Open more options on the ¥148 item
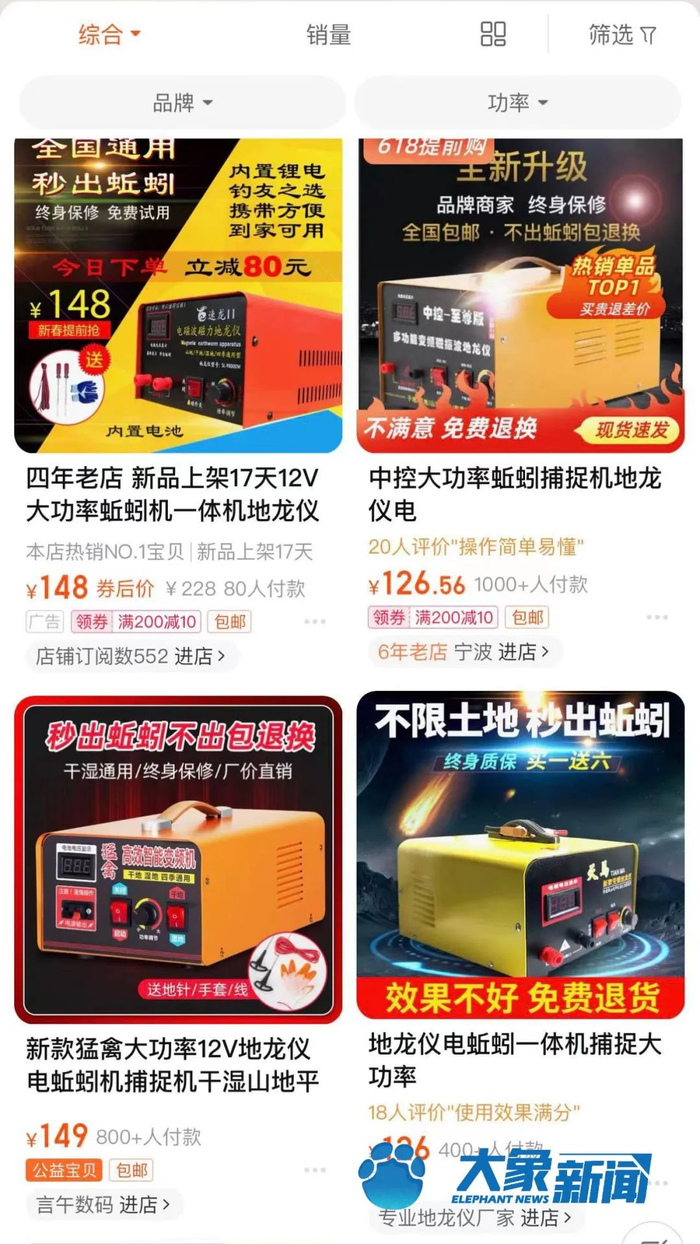This screenshot has height=1244, width=700. [315, 621]
